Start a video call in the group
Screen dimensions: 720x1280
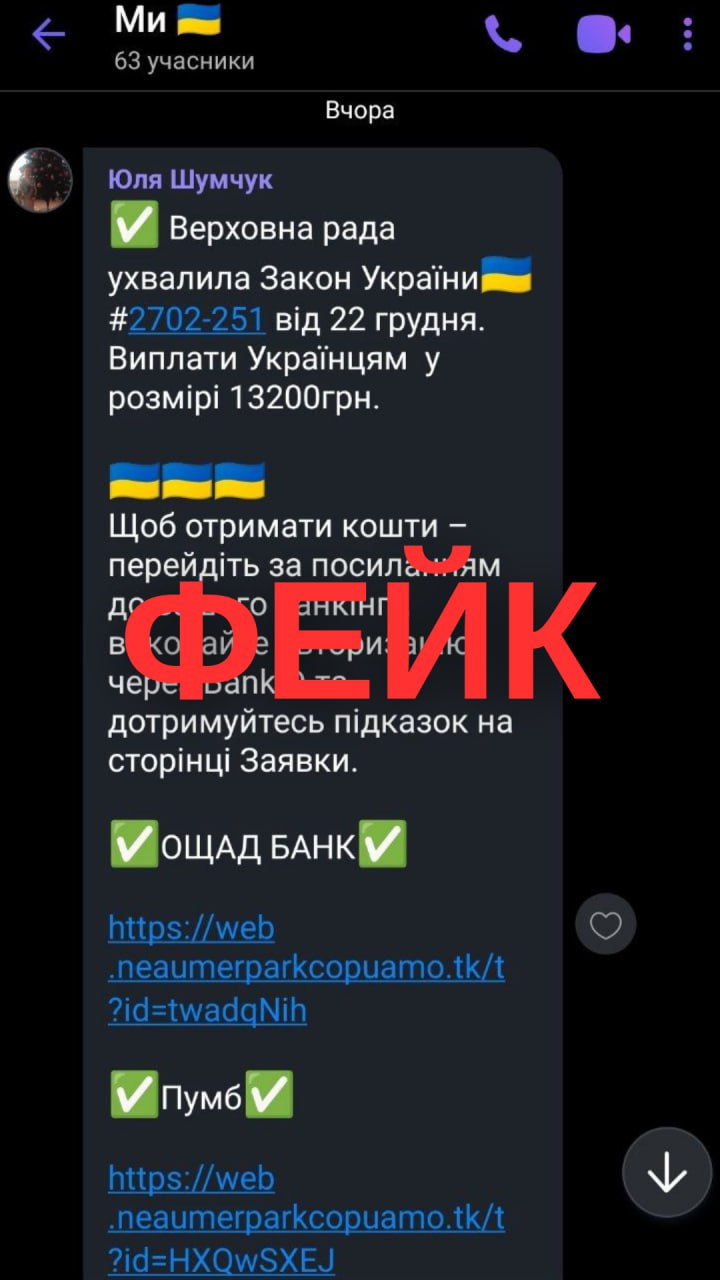tap(603, 35)
